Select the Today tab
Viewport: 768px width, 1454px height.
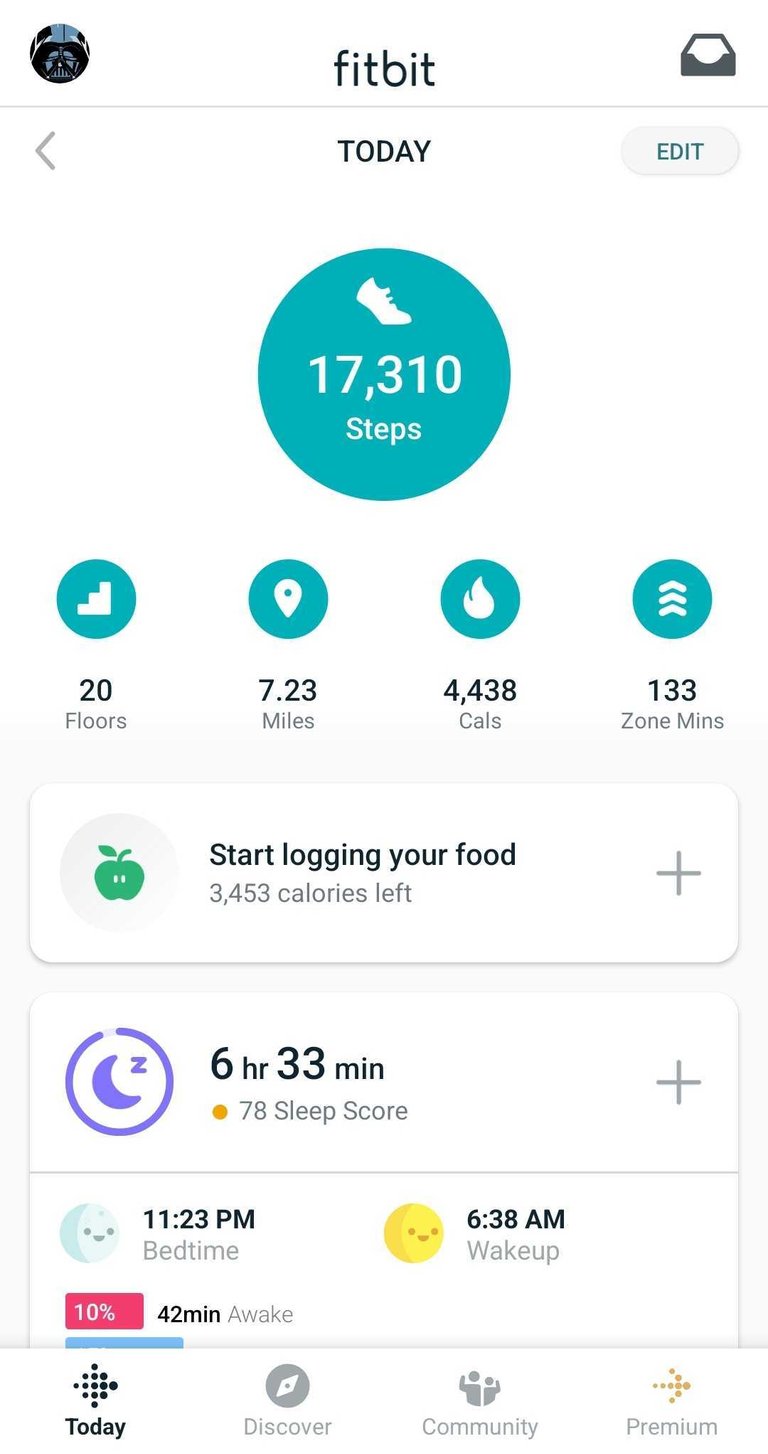point(96,1402)
